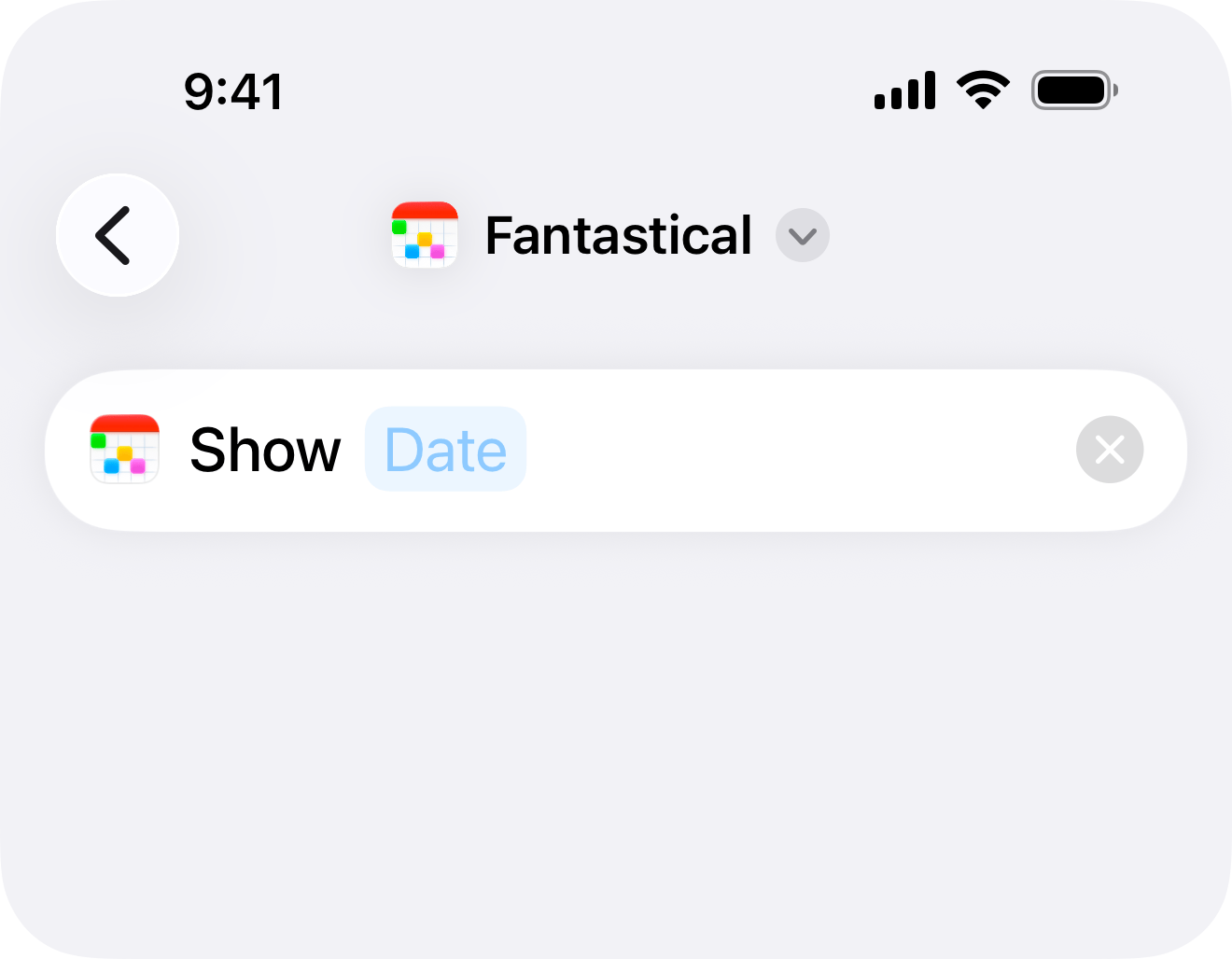Select the Date parameter field
Viewport: 1232px width, 959px height.
pos(445,450)
